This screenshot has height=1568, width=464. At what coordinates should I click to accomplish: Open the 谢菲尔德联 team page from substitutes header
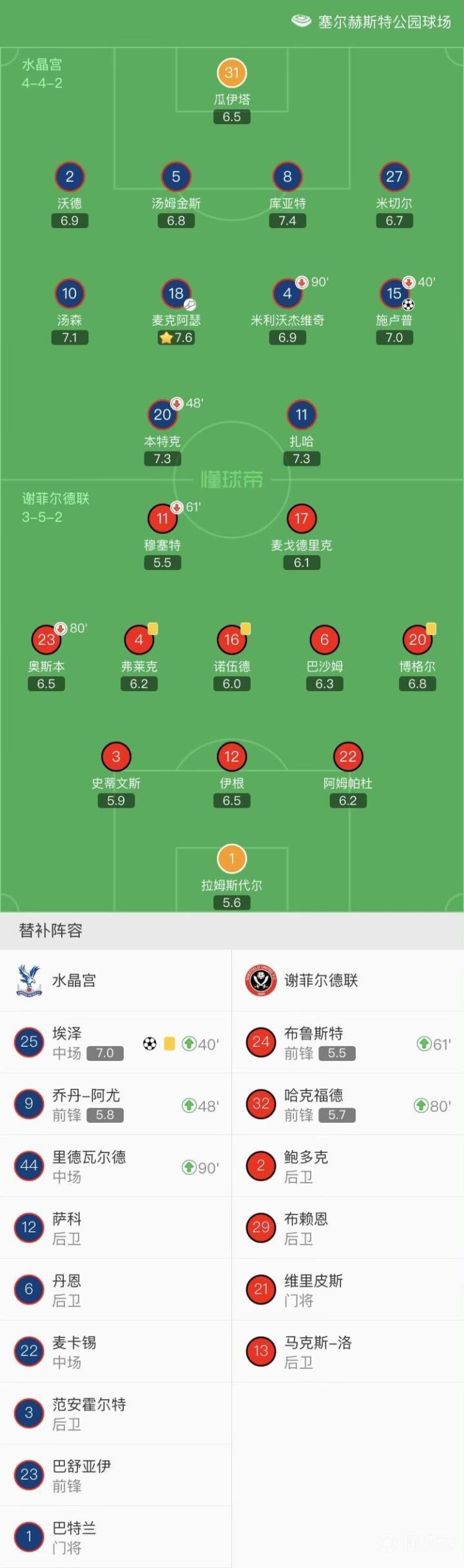pyautogui.click(x=348, y=980)
